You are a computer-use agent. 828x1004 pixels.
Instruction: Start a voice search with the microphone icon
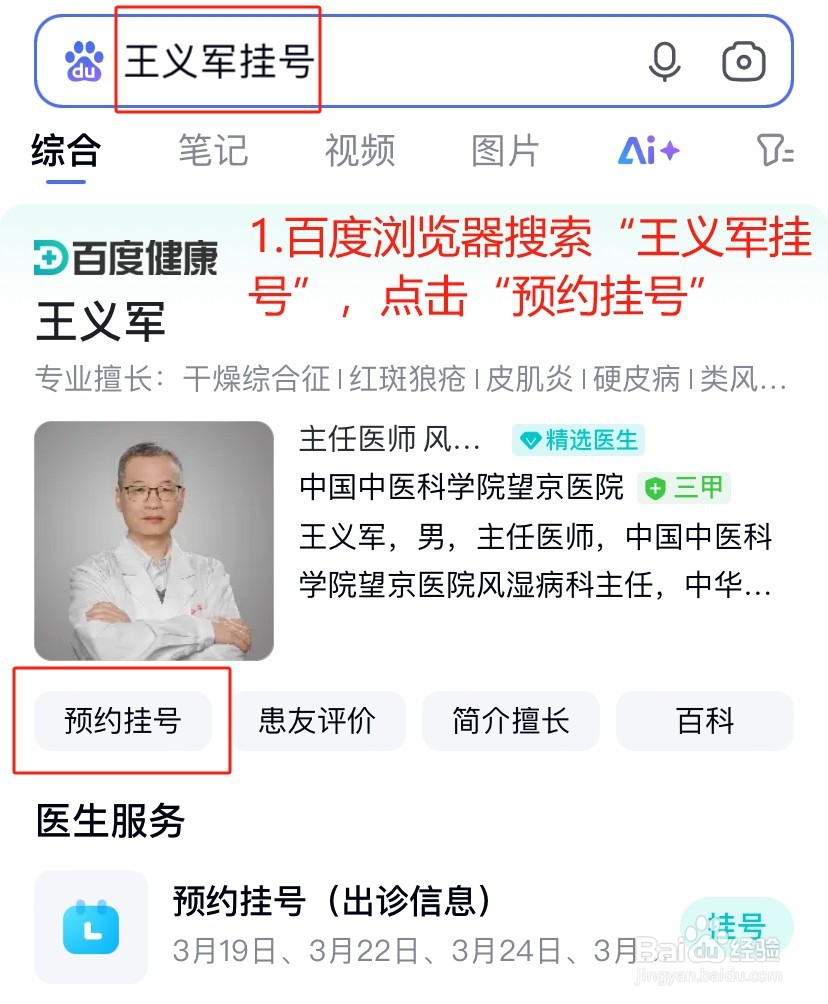664,62
